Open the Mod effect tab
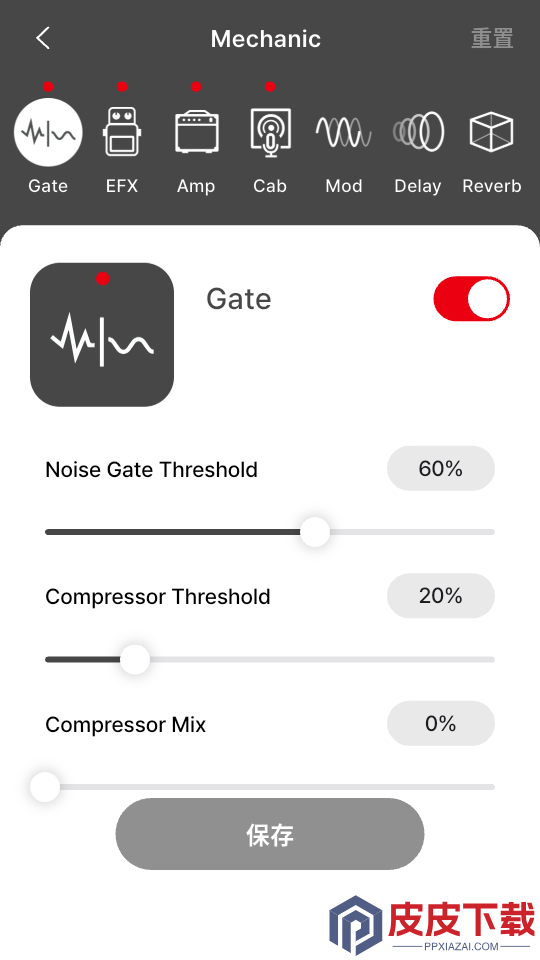The height and width of the screenshot is (960, 540). (343, 146)
